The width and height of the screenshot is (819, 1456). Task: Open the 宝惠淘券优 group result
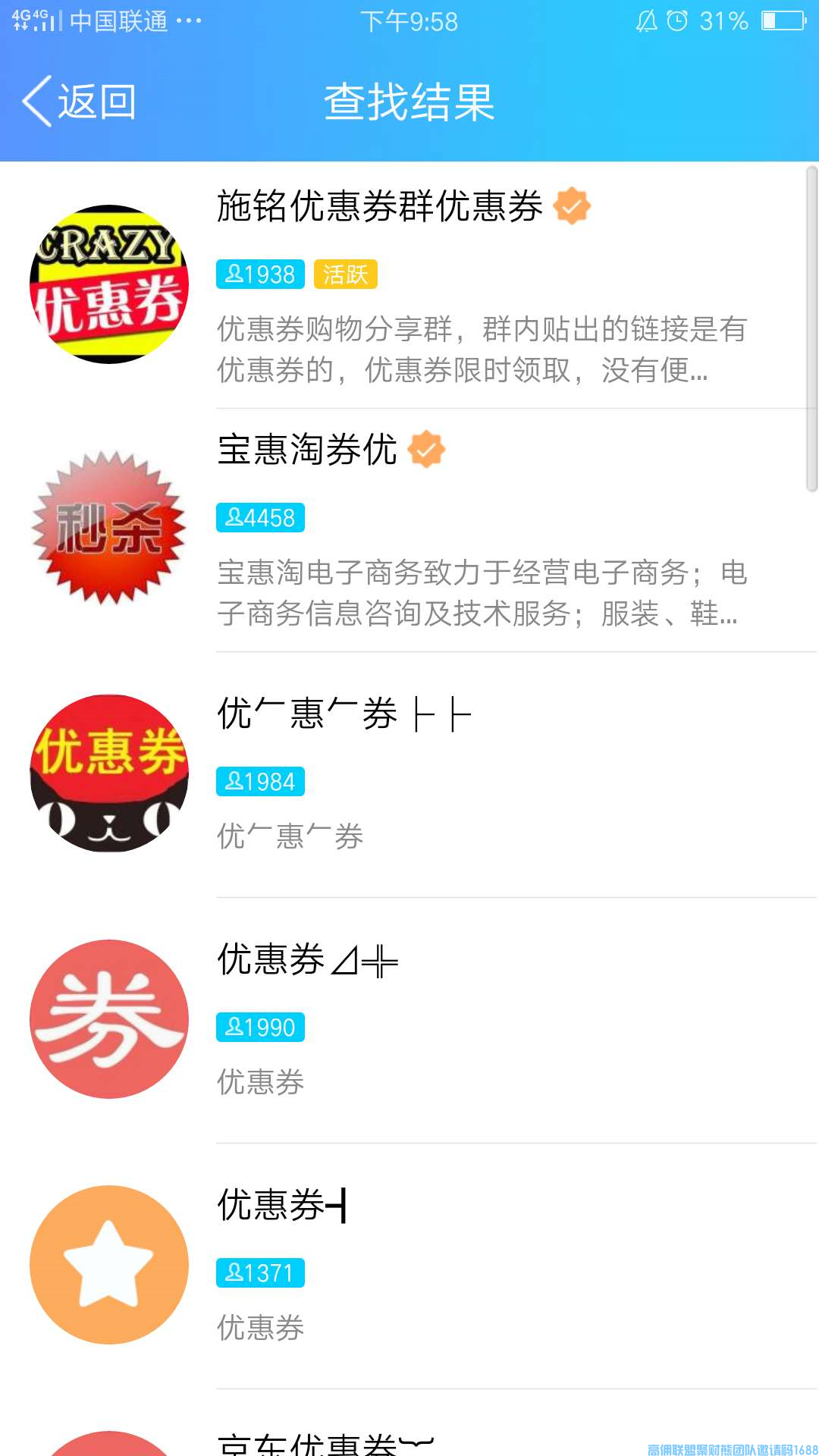point(409,529)
